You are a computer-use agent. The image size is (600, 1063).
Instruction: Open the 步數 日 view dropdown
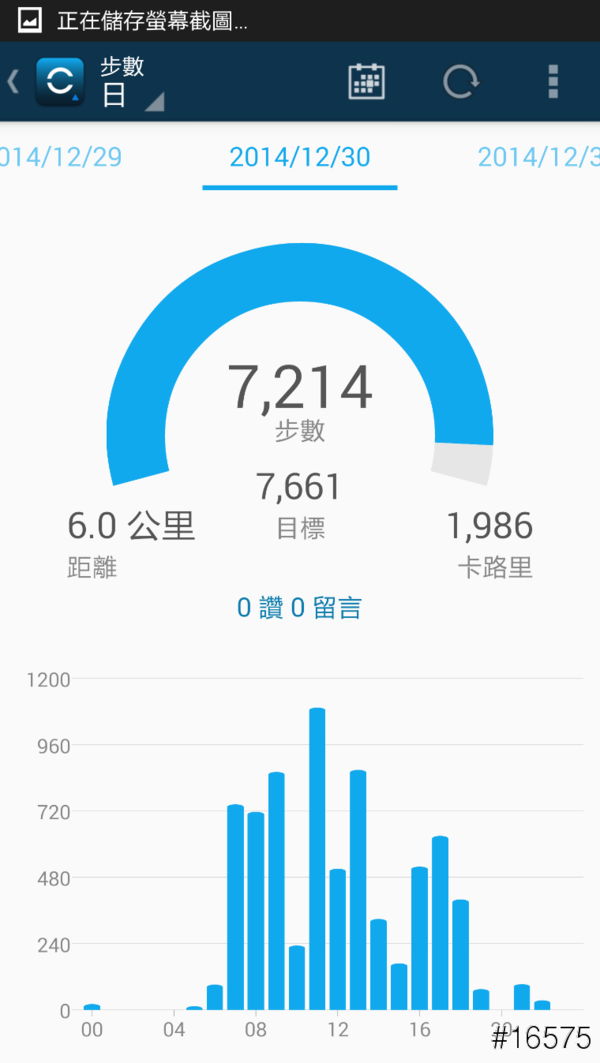130,83
